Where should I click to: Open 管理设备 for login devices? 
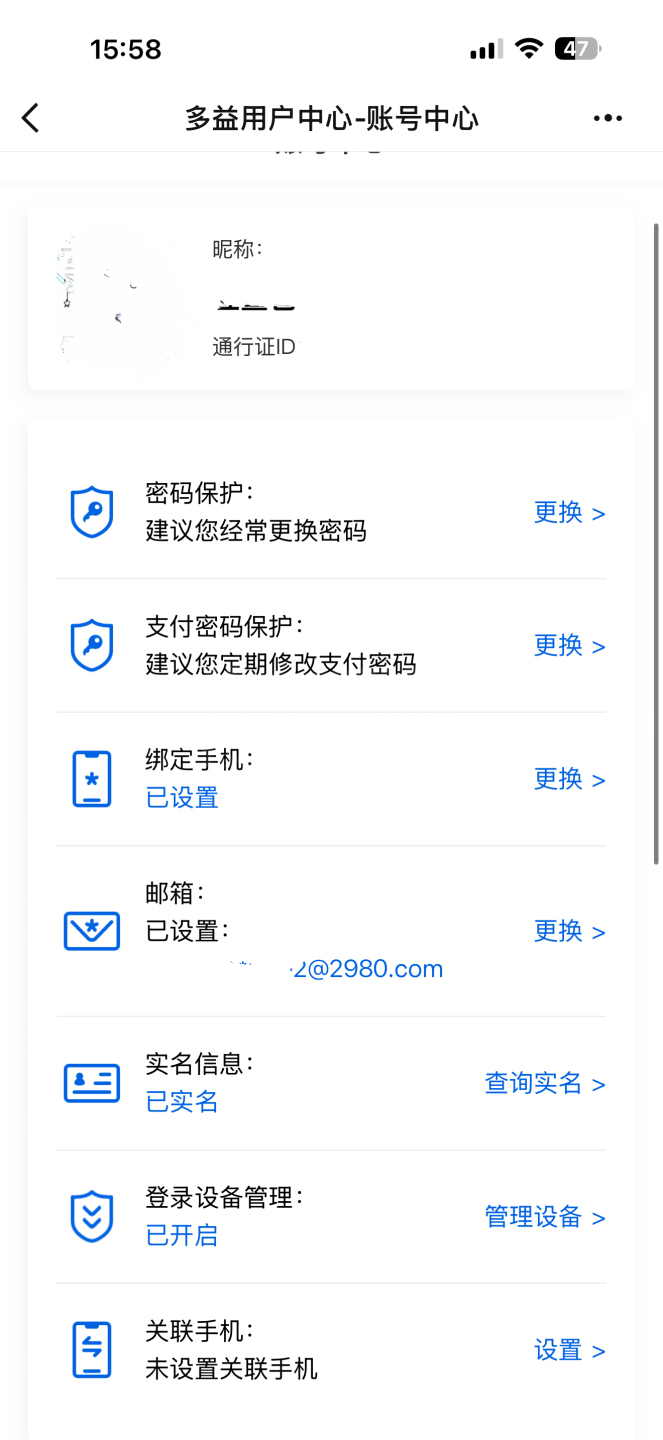click(x=545, y=1217)
